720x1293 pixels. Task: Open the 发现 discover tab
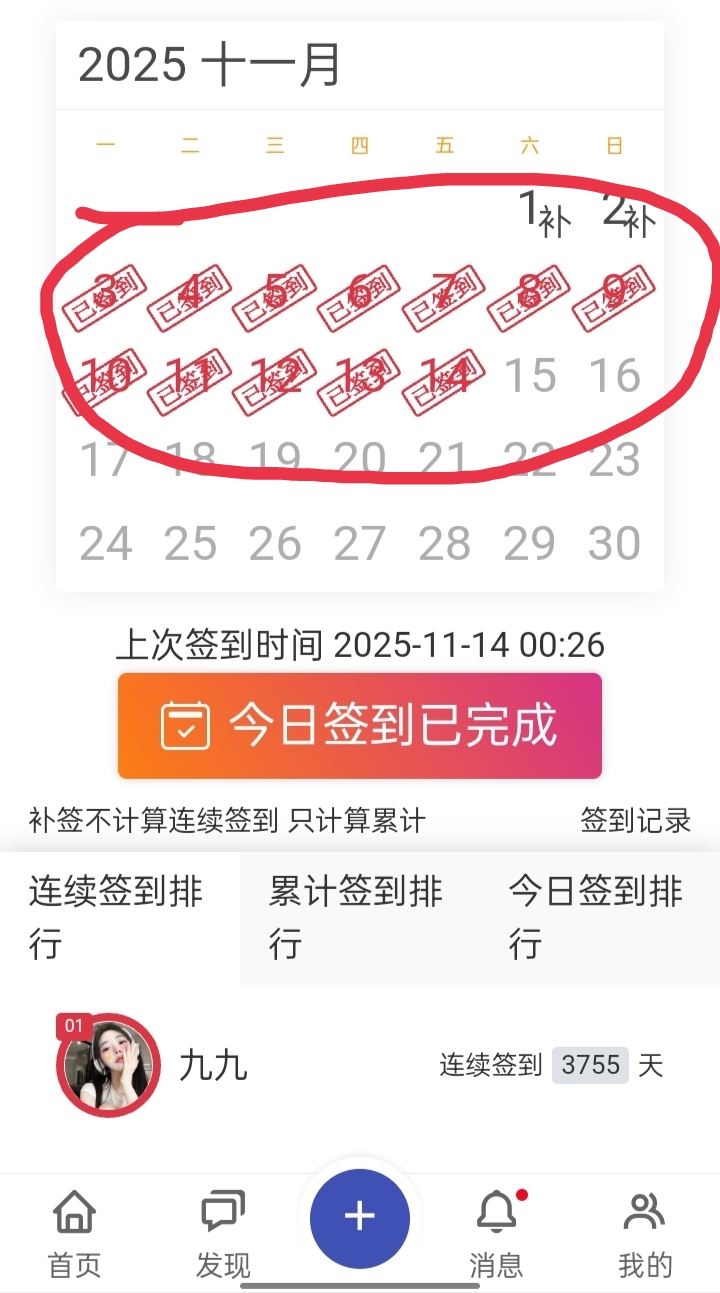coord(223,1235)
